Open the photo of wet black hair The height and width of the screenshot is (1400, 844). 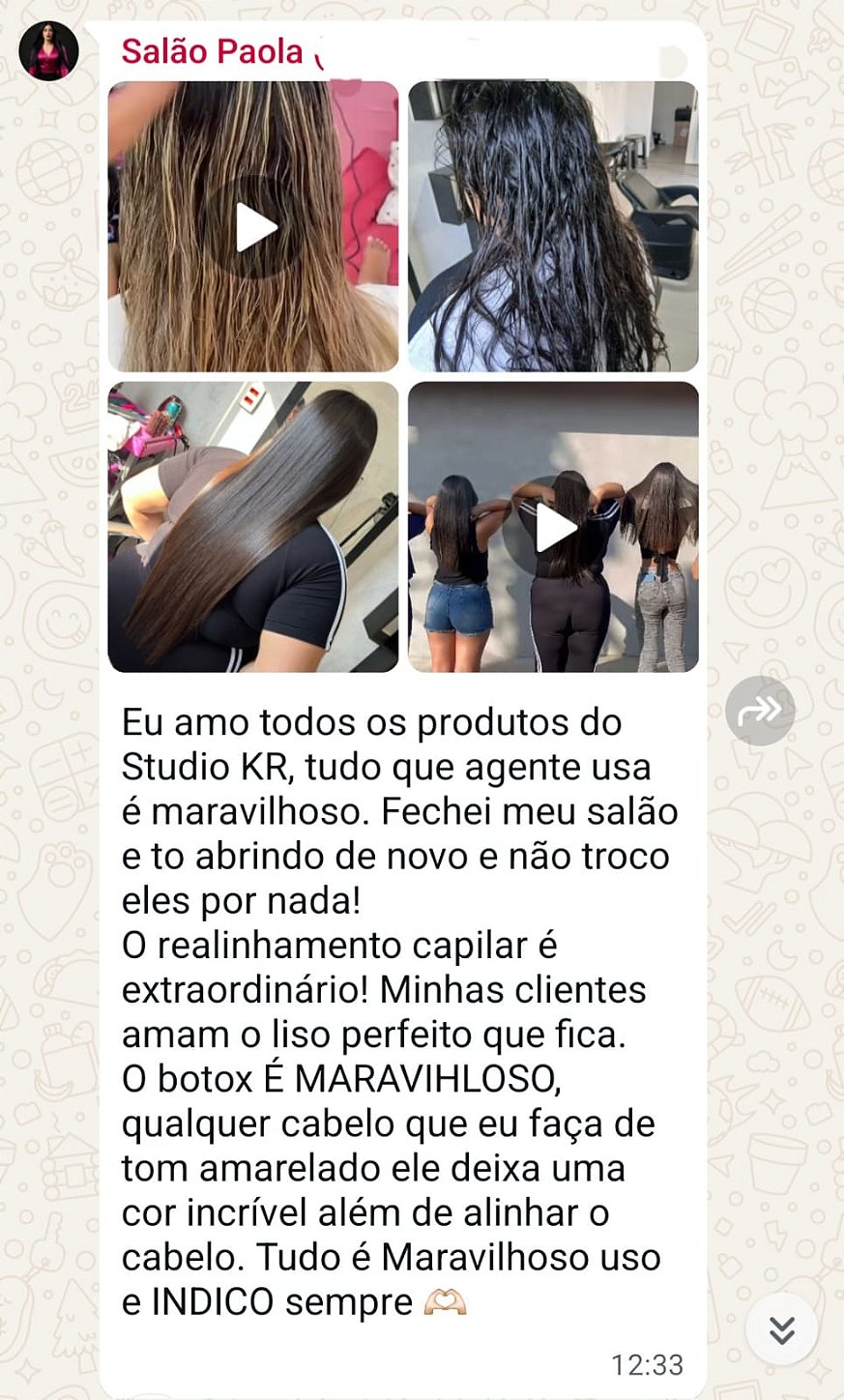click(x=553, y=226)
